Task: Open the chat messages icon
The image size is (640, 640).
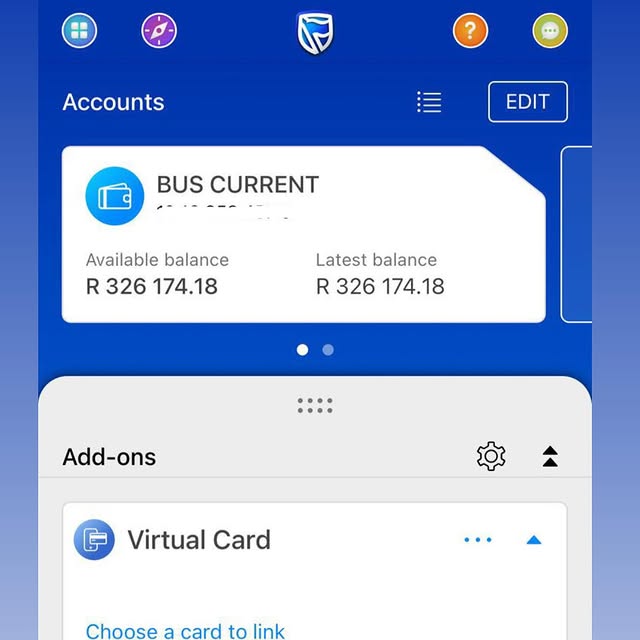Action: pos(550,31)
